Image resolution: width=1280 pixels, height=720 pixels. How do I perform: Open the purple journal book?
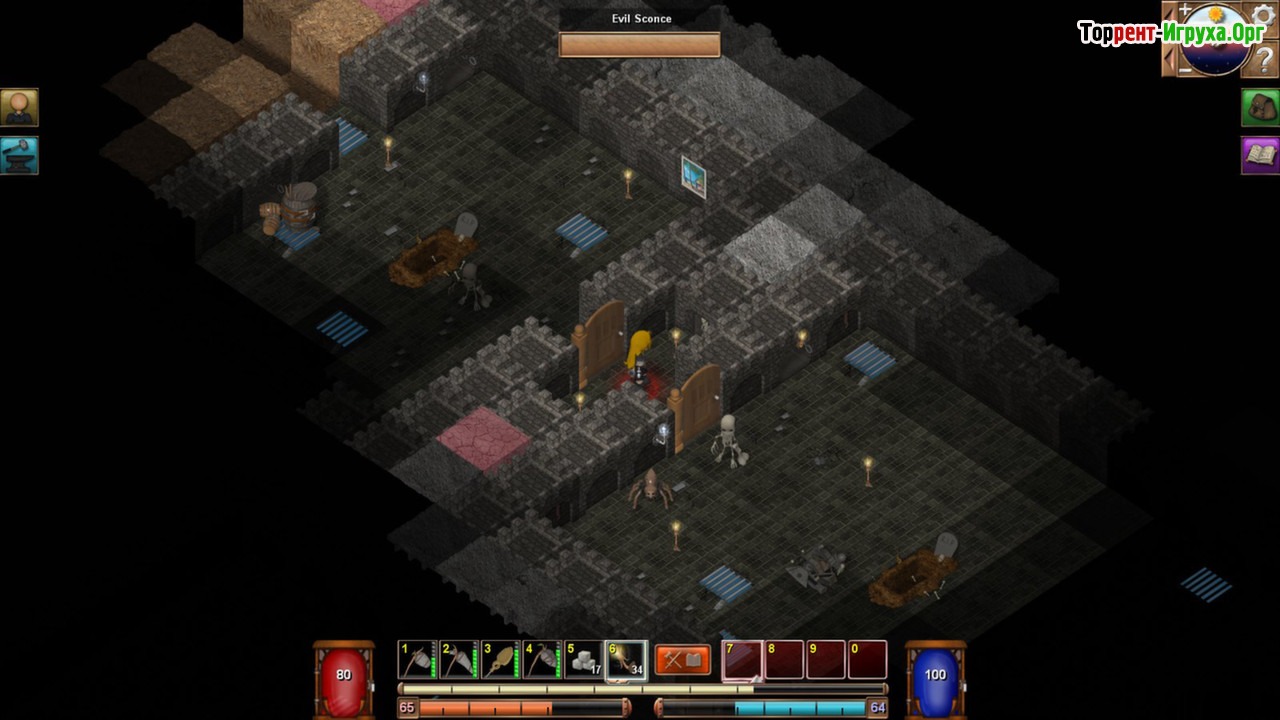(1260, 155)
